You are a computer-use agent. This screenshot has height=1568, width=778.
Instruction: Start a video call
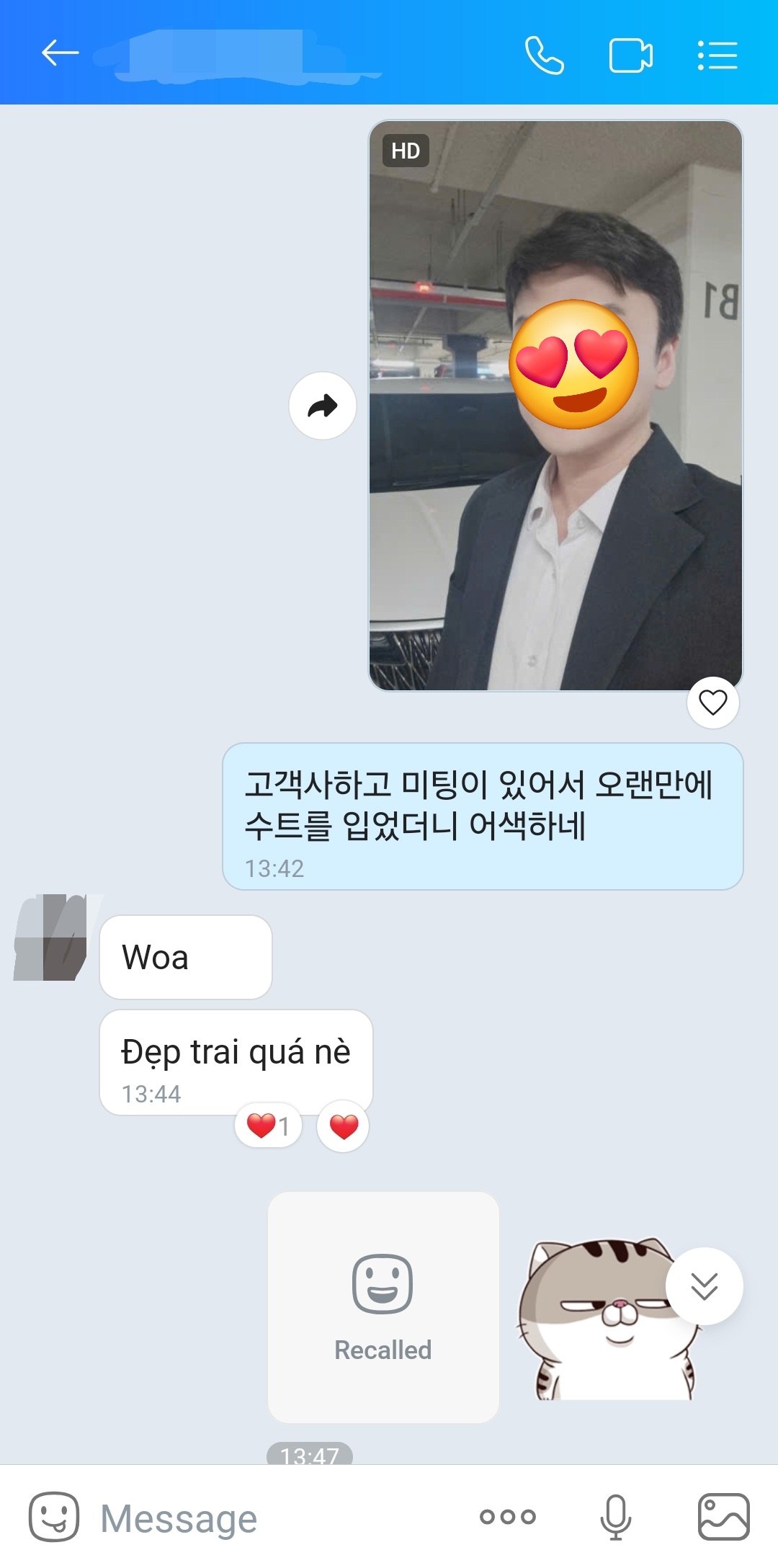[x=630, y=55]
